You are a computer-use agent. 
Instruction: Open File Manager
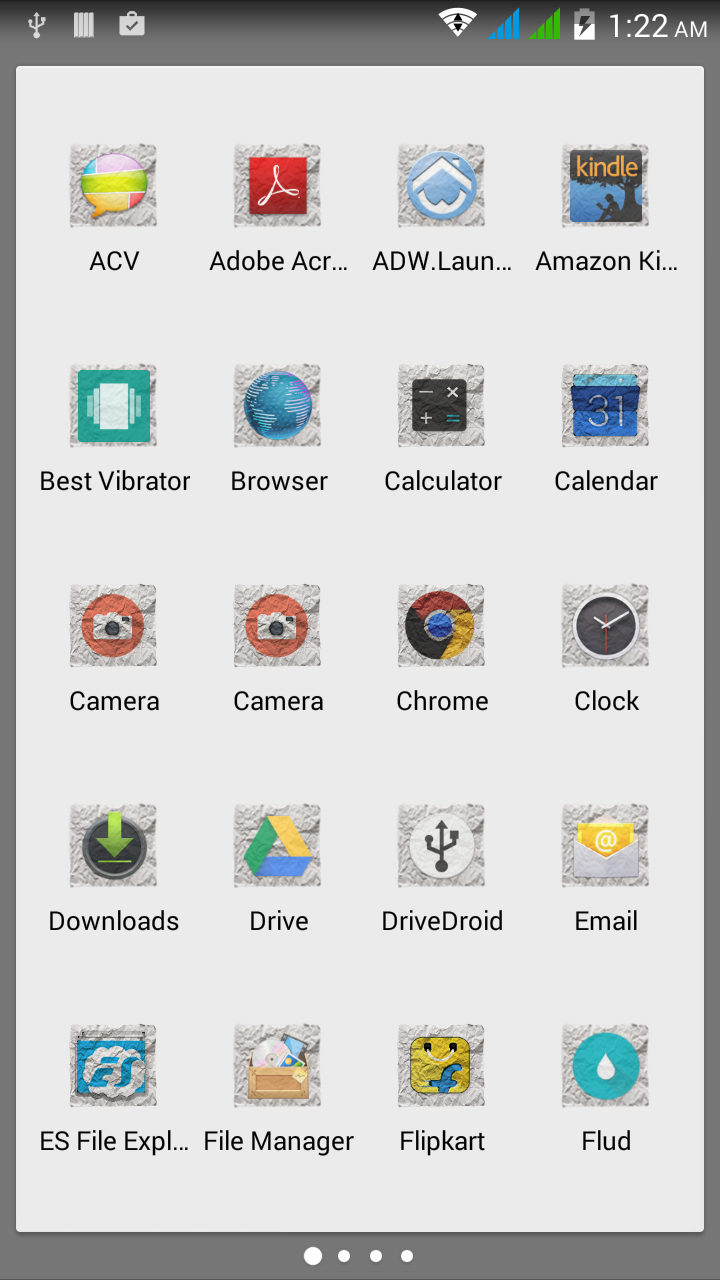click(278, 1066)
